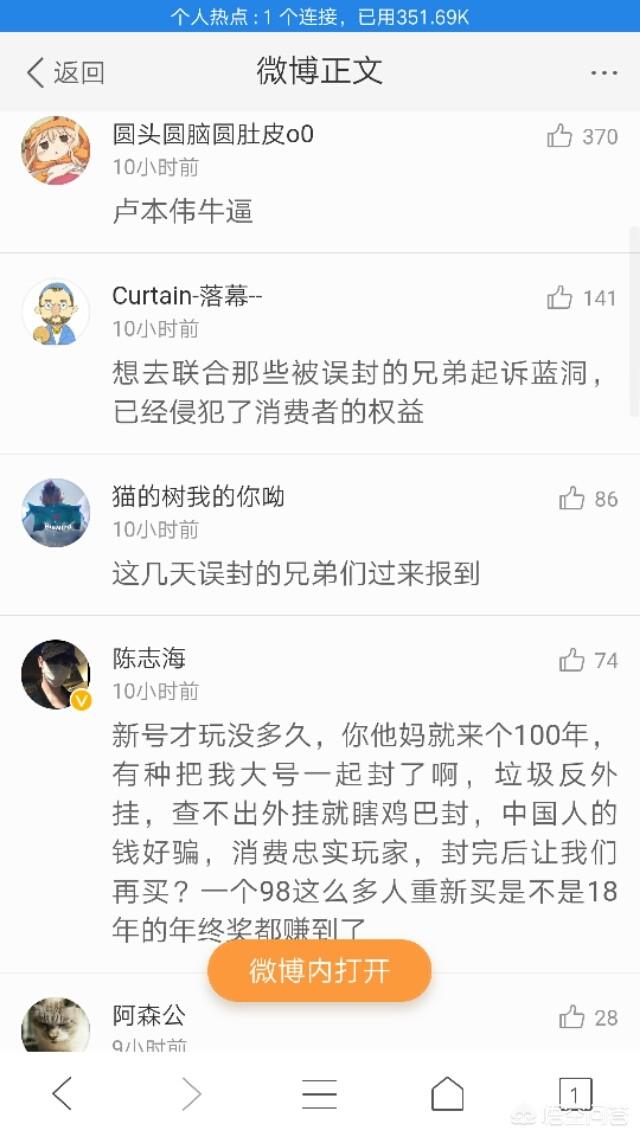Open the browser tabs switcher
640x1137 pixels.
(574, 1094)
